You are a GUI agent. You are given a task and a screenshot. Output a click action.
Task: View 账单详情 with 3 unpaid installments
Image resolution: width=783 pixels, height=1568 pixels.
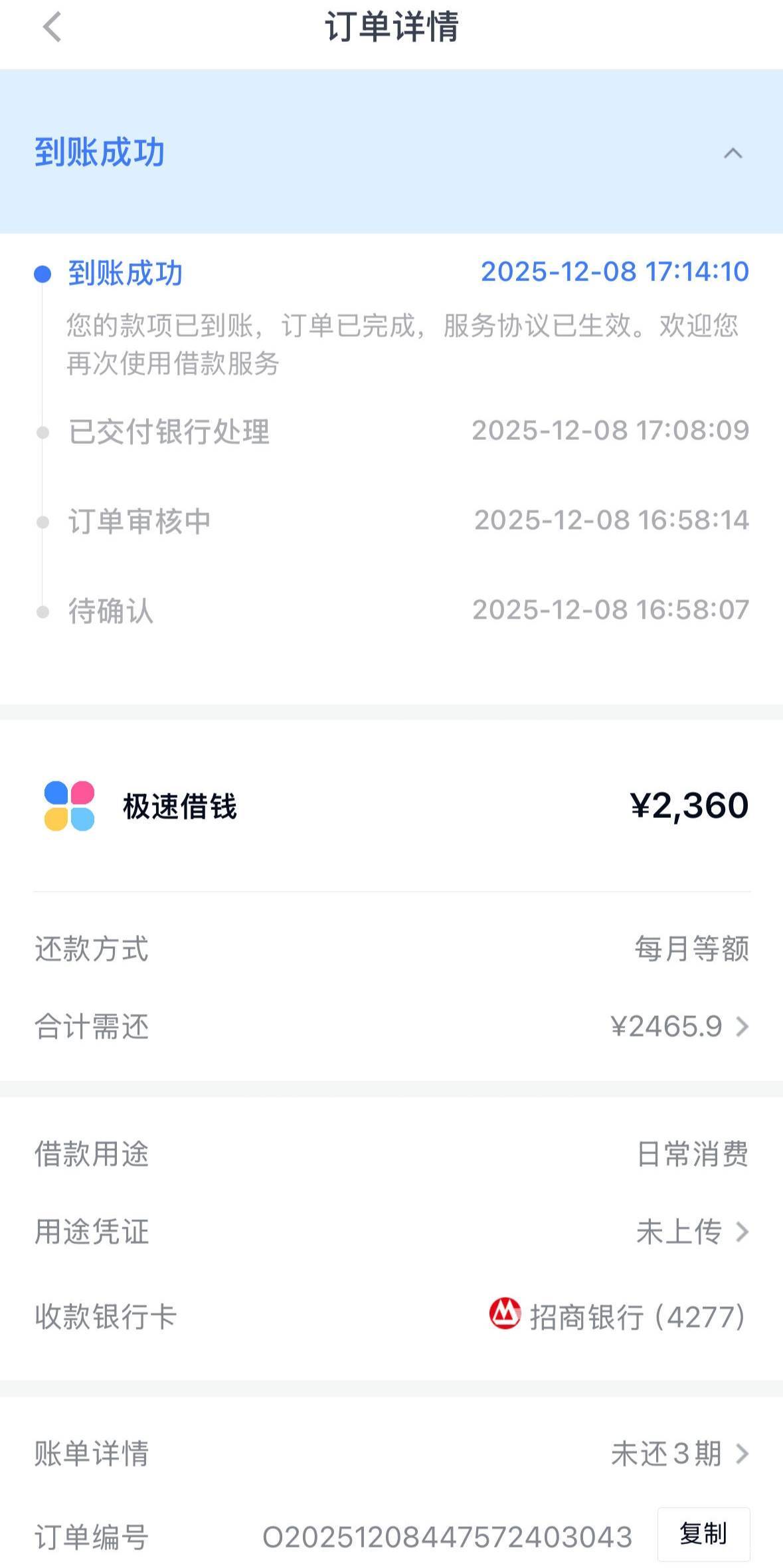pyautogui.click(x=679, y=1454)
